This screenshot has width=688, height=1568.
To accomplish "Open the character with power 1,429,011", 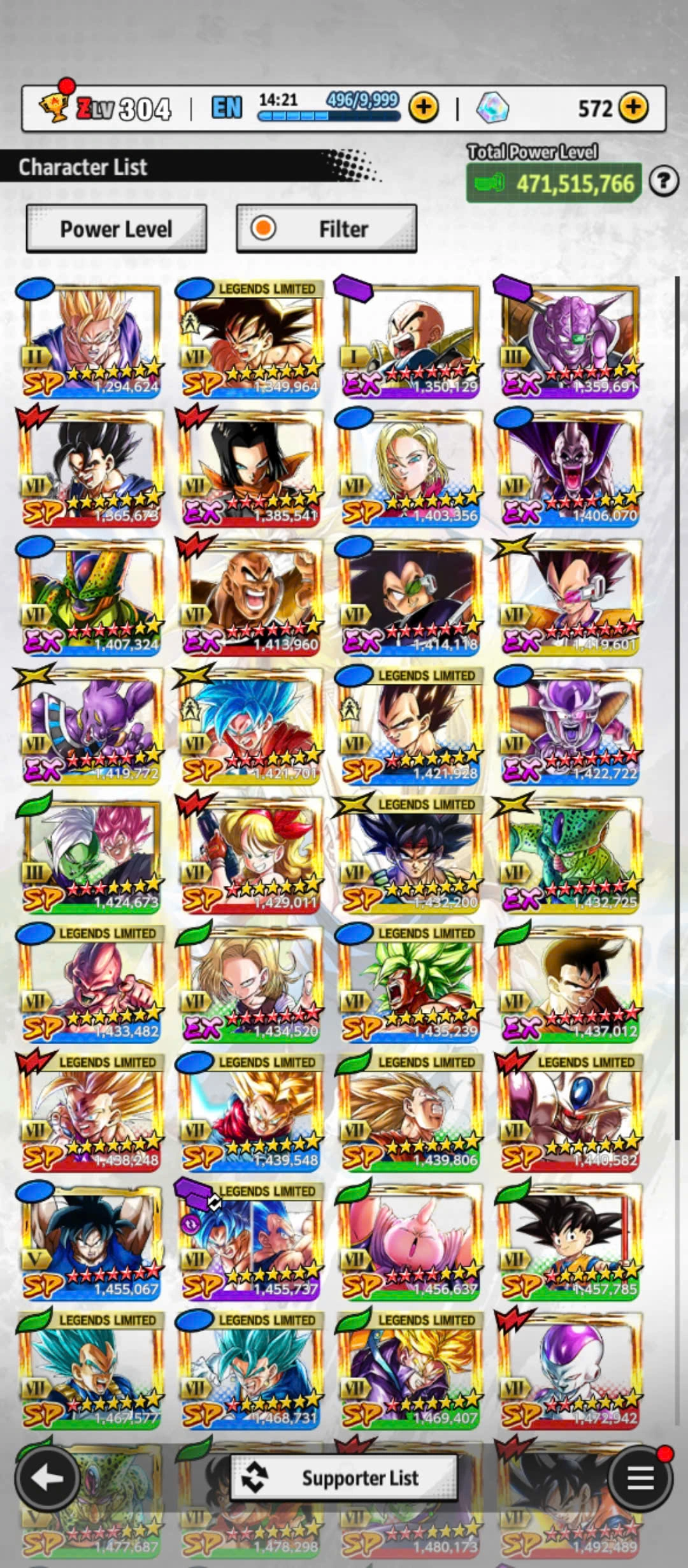I will tap(250, 855).
